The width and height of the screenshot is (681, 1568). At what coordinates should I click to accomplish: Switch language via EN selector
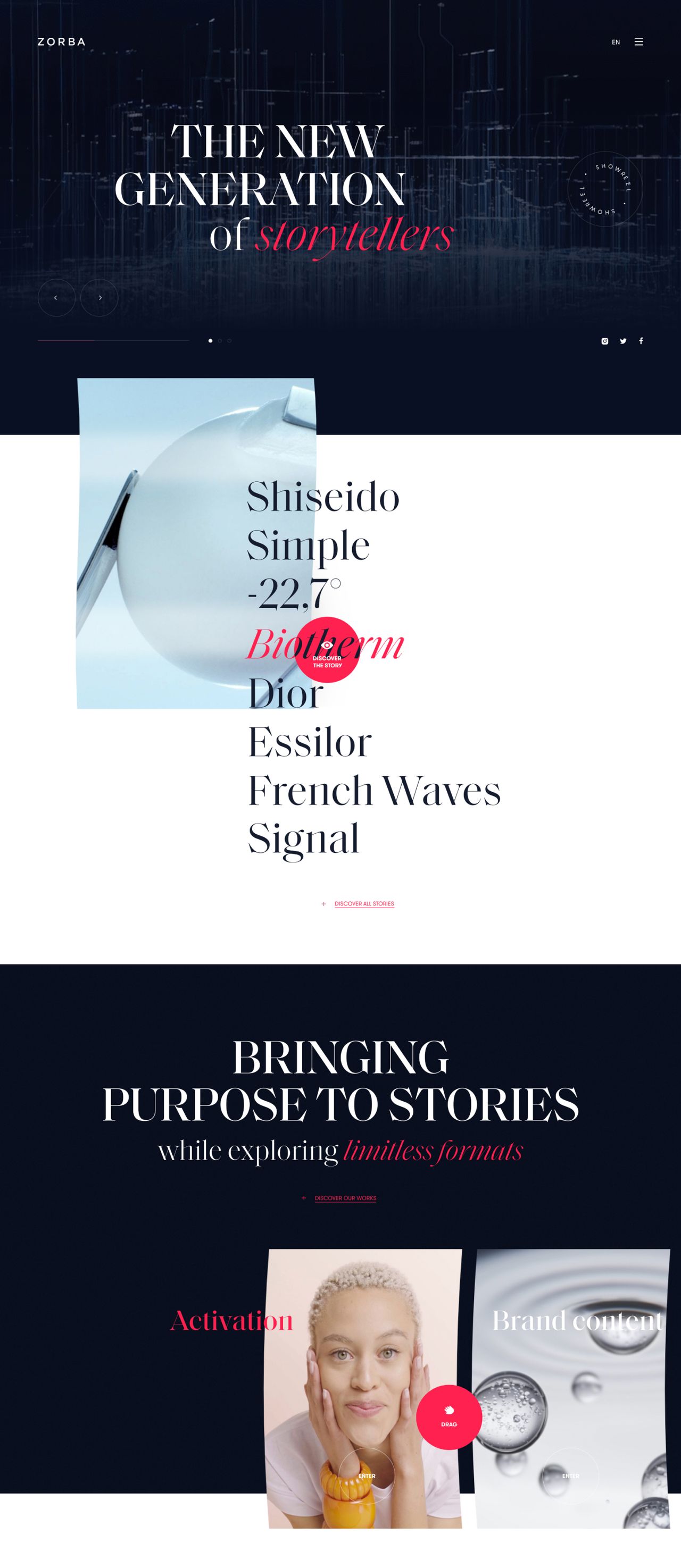tap(616, 43)
